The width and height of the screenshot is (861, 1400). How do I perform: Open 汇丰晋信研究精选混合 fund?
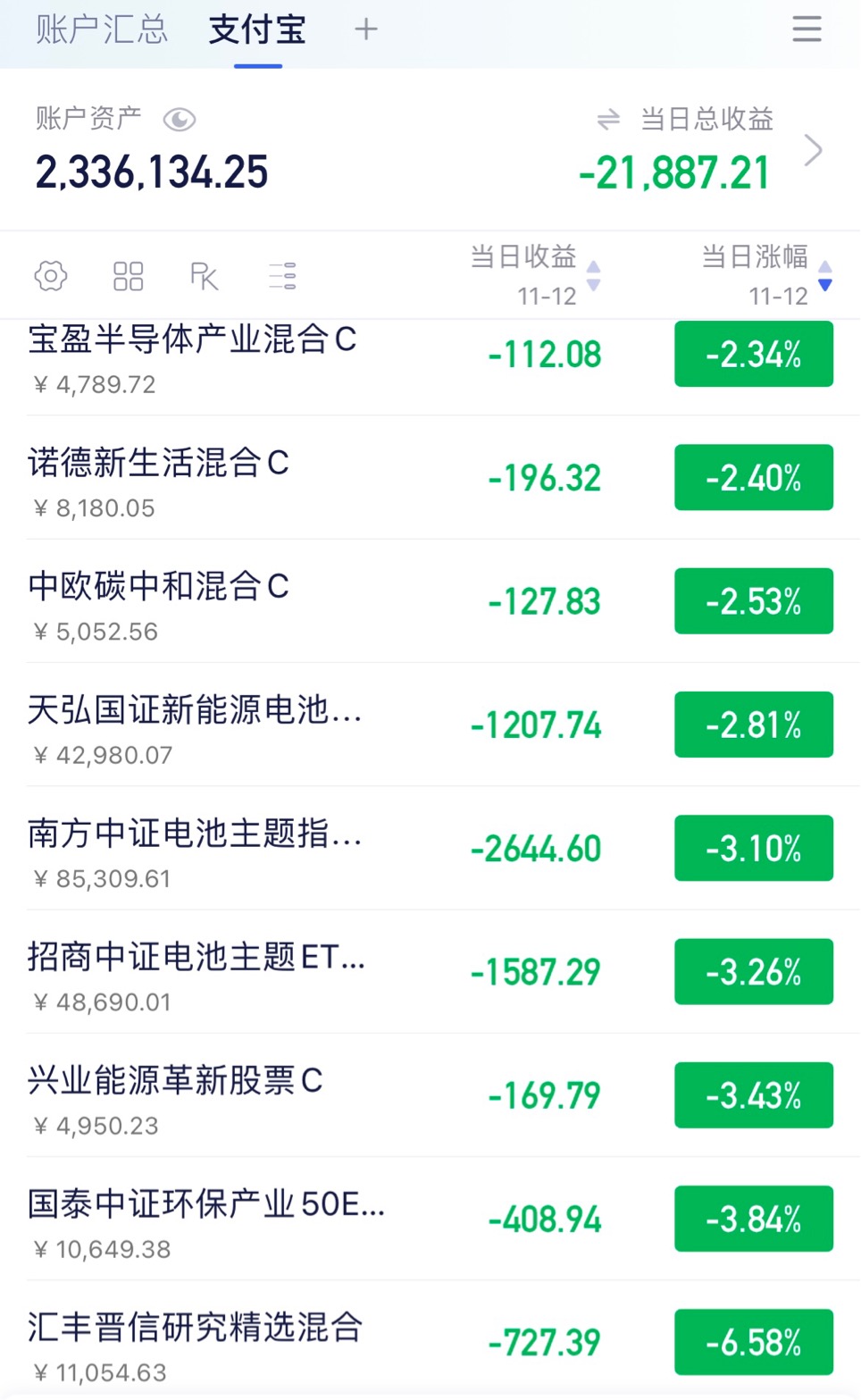click(430, 1340)
